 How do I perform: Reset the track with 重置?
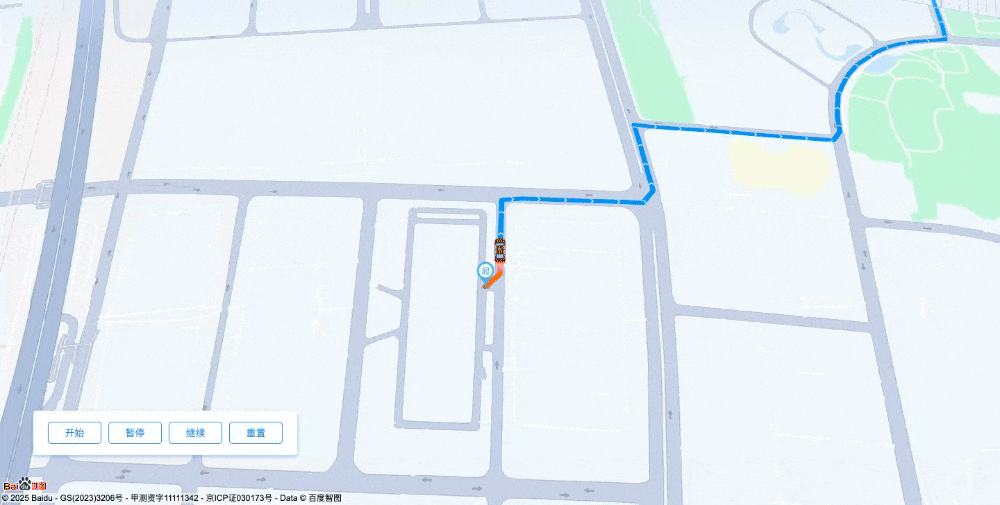coord(256,433)
